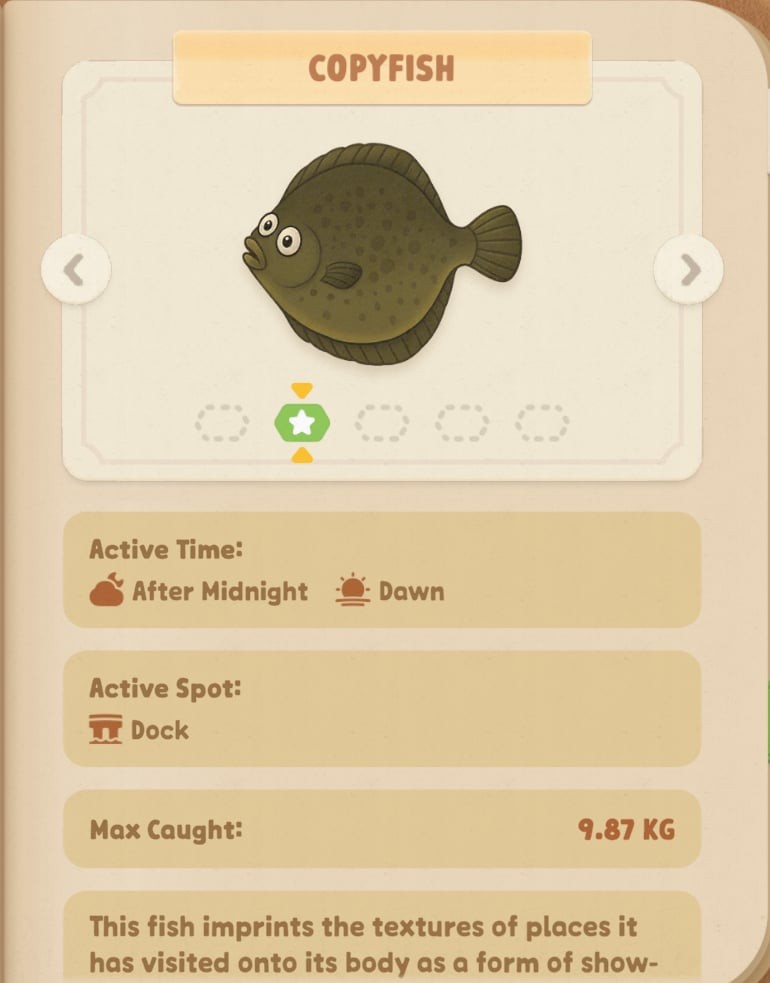Select the third empty star slot

click(x=382, y=423)
